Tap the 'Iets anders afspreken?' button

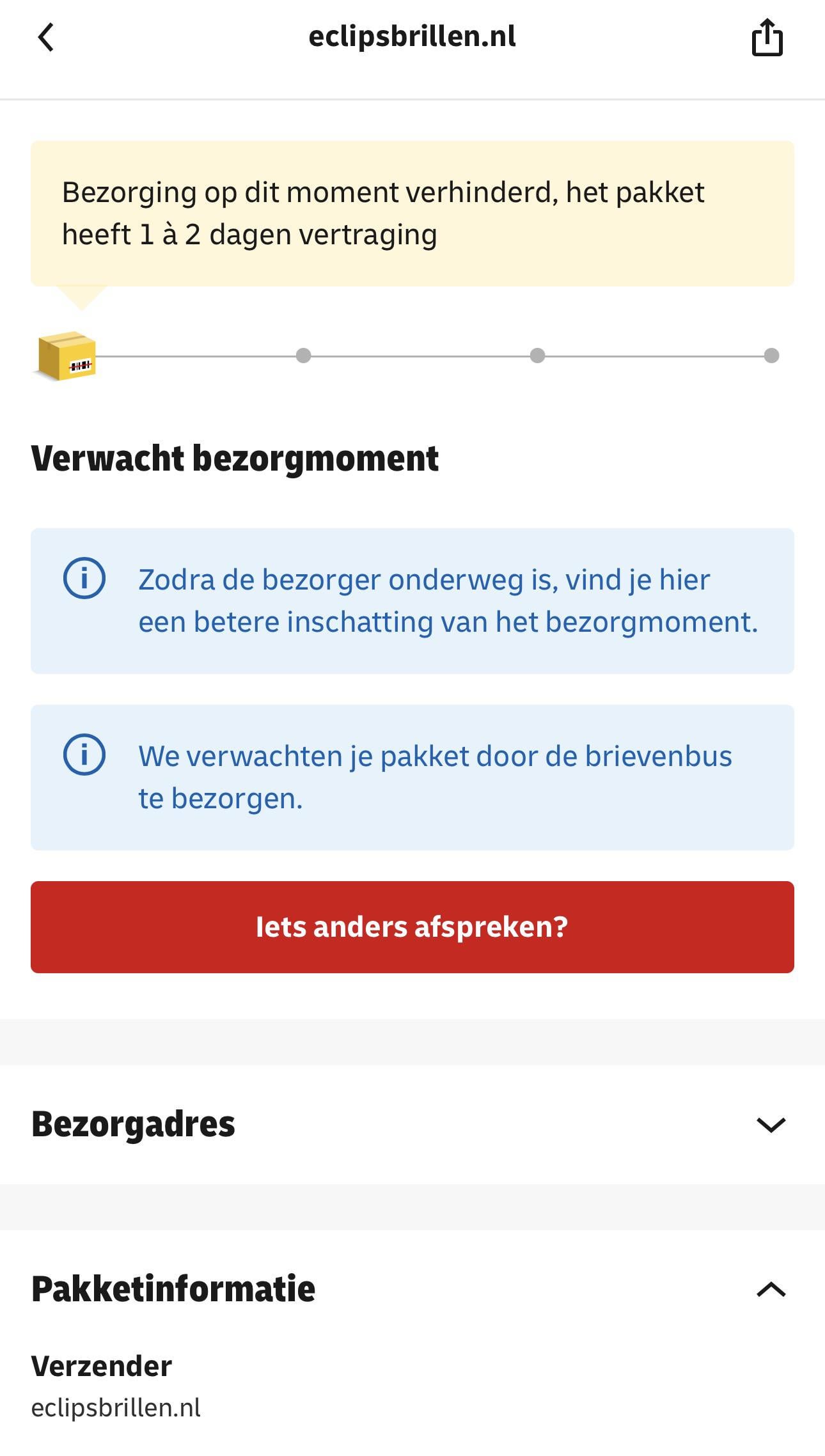click(412, 927)
